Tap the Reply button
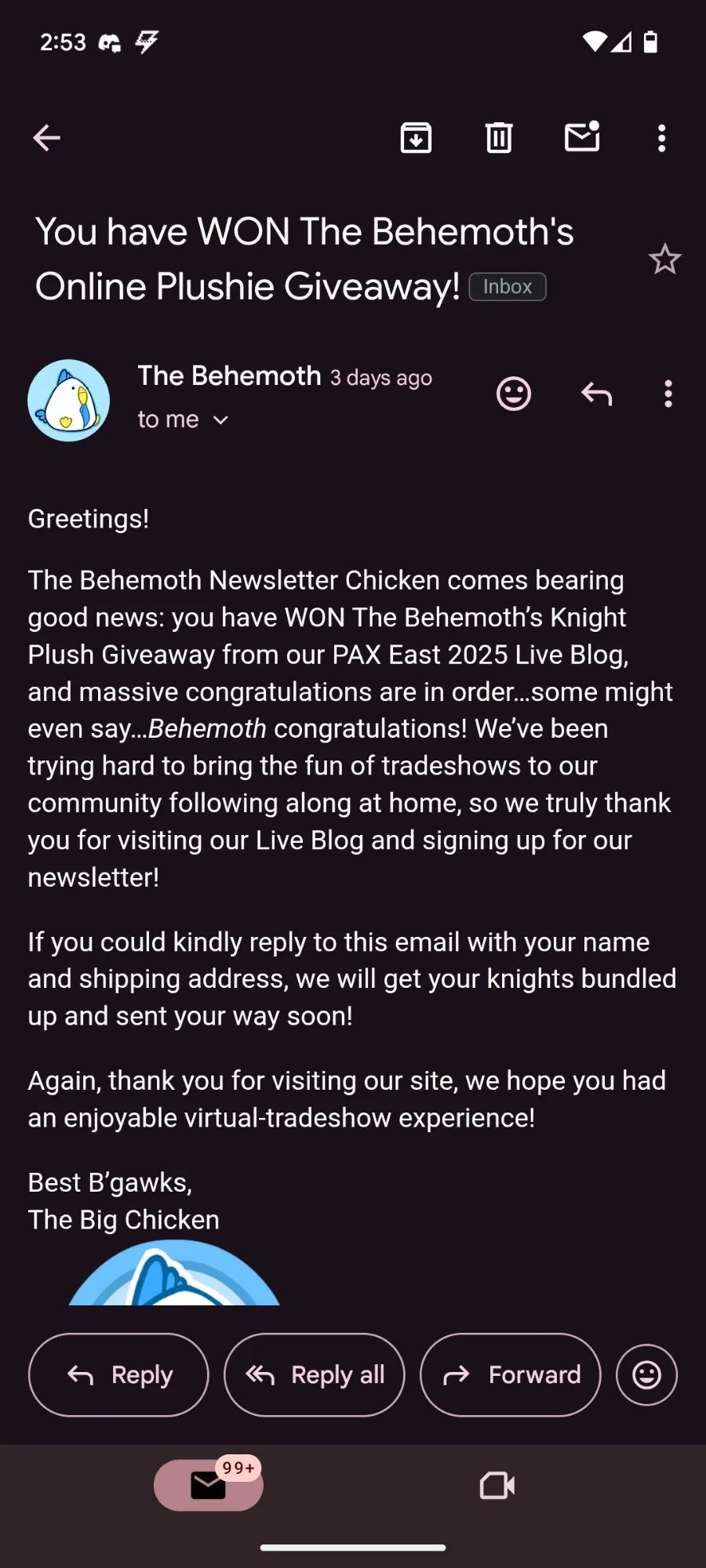 (118, 1374)
